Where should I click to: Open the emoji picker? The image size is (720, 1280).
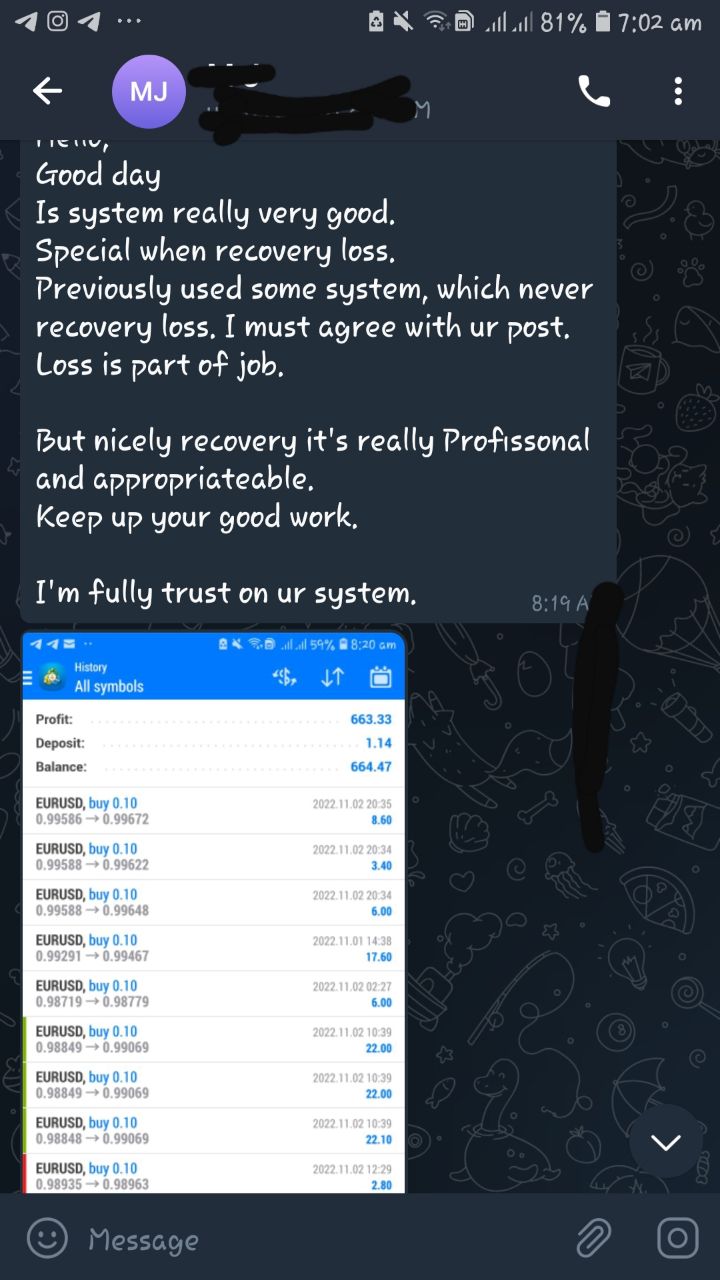tap(46, 1240)
